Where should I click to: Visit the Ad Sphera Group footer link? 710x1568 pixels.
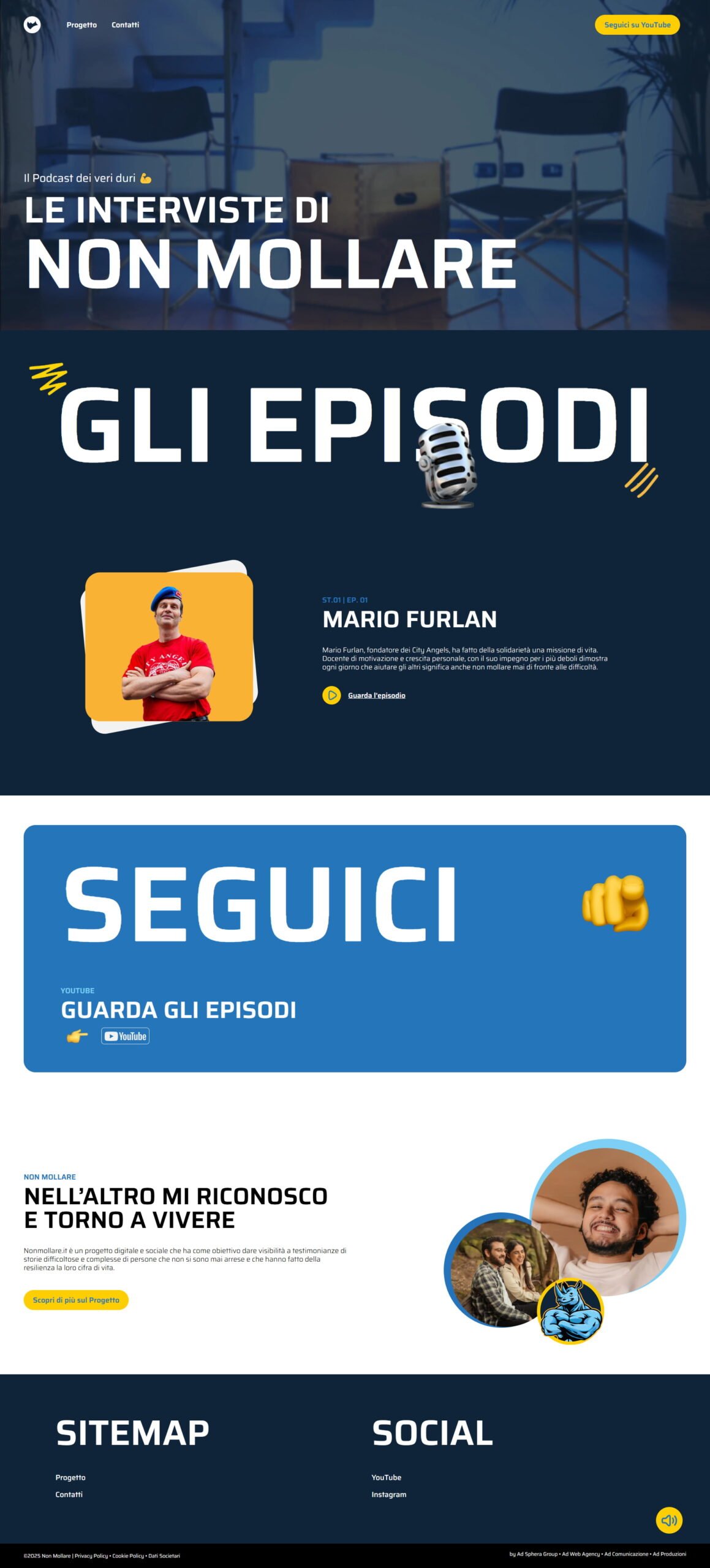tap(537, 1554)
